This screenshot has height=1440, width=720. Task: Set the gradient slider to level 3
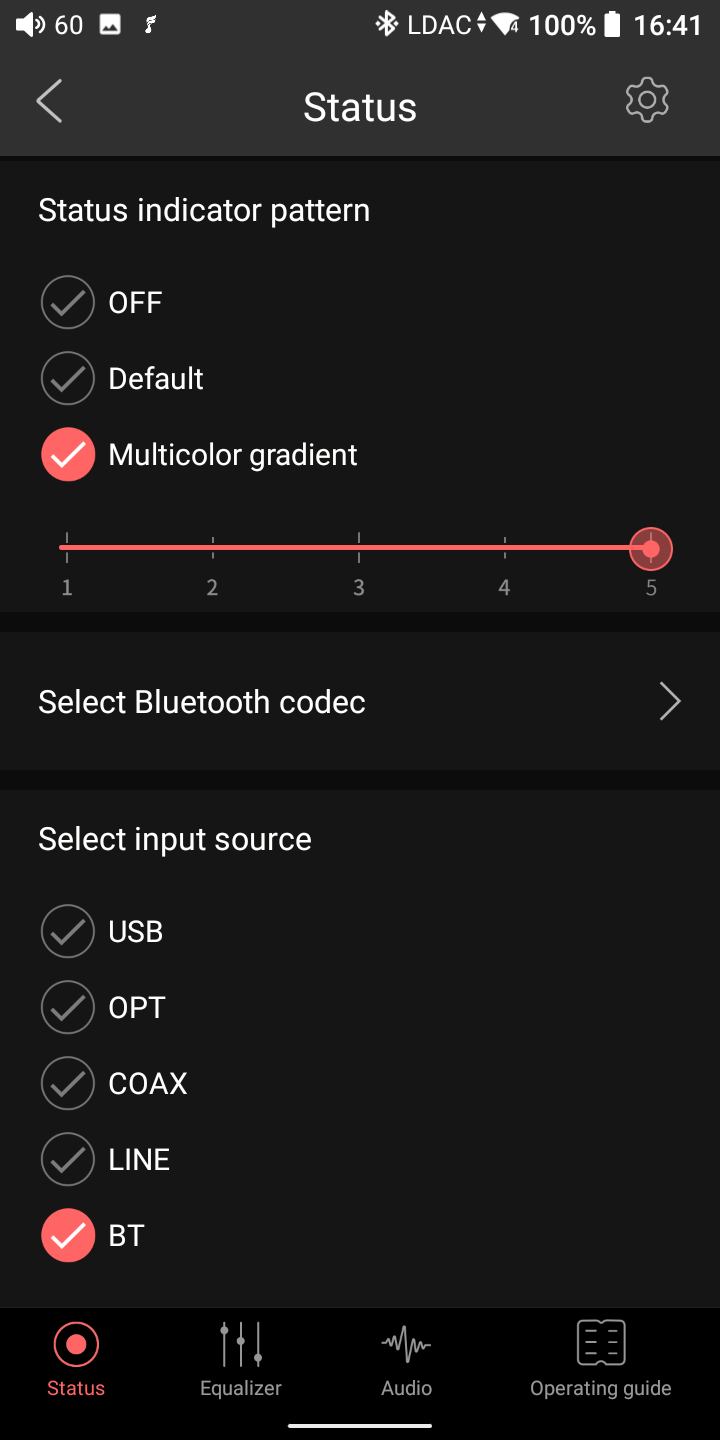coord(359,548)
